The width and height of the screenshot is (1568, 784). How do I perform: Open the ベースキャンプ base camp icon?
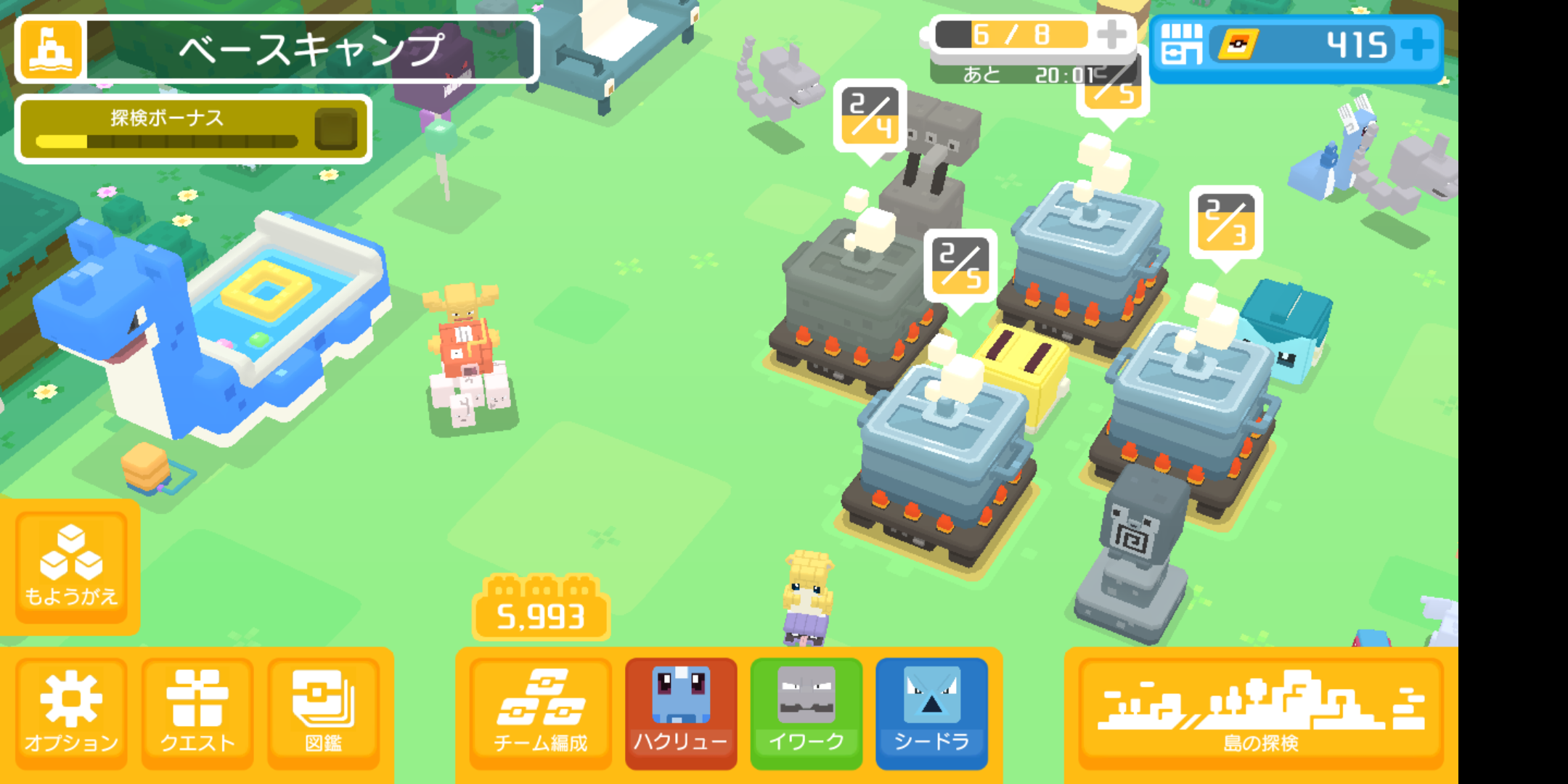coord(50,49)
